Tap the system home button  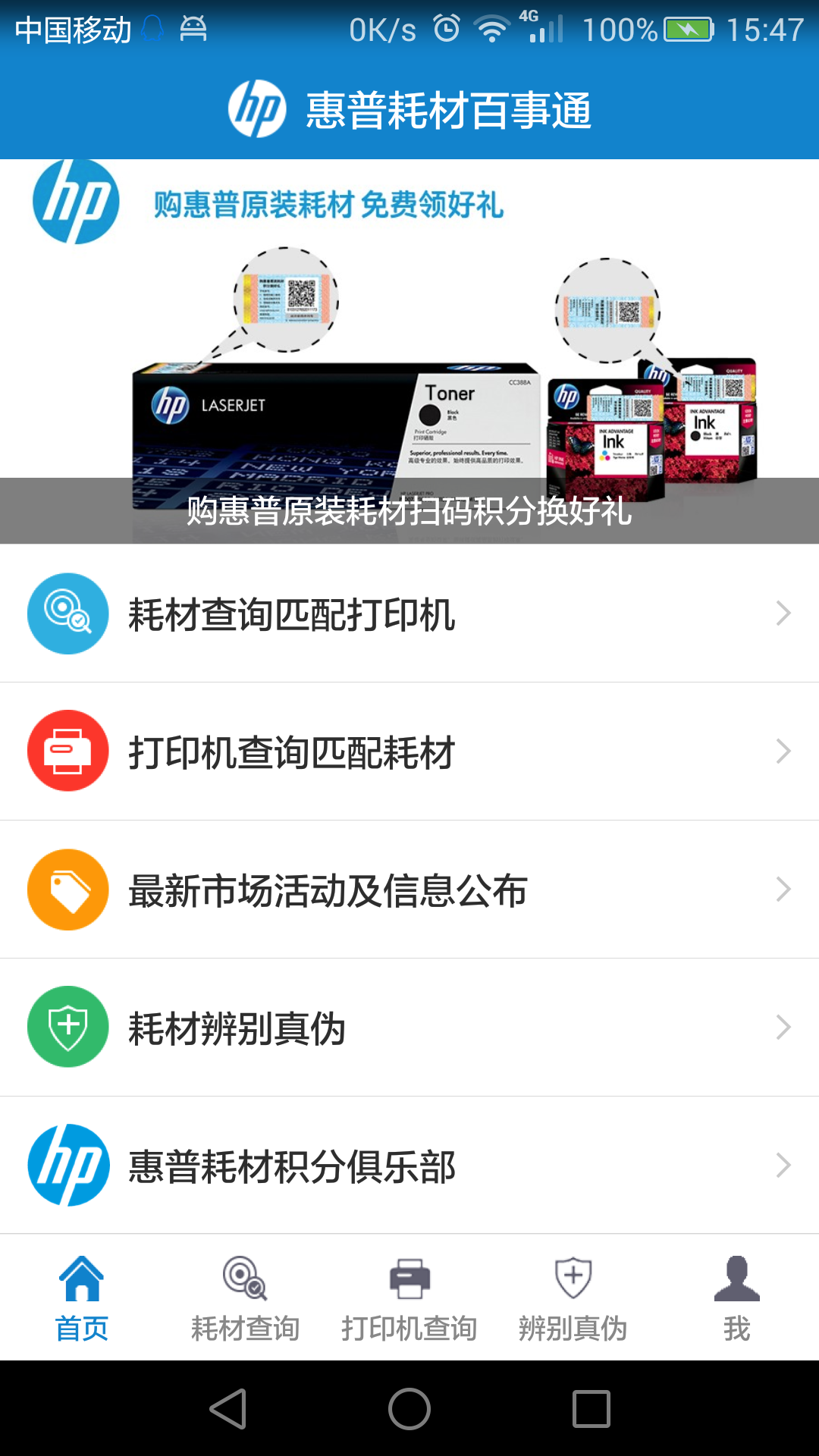409,1409
